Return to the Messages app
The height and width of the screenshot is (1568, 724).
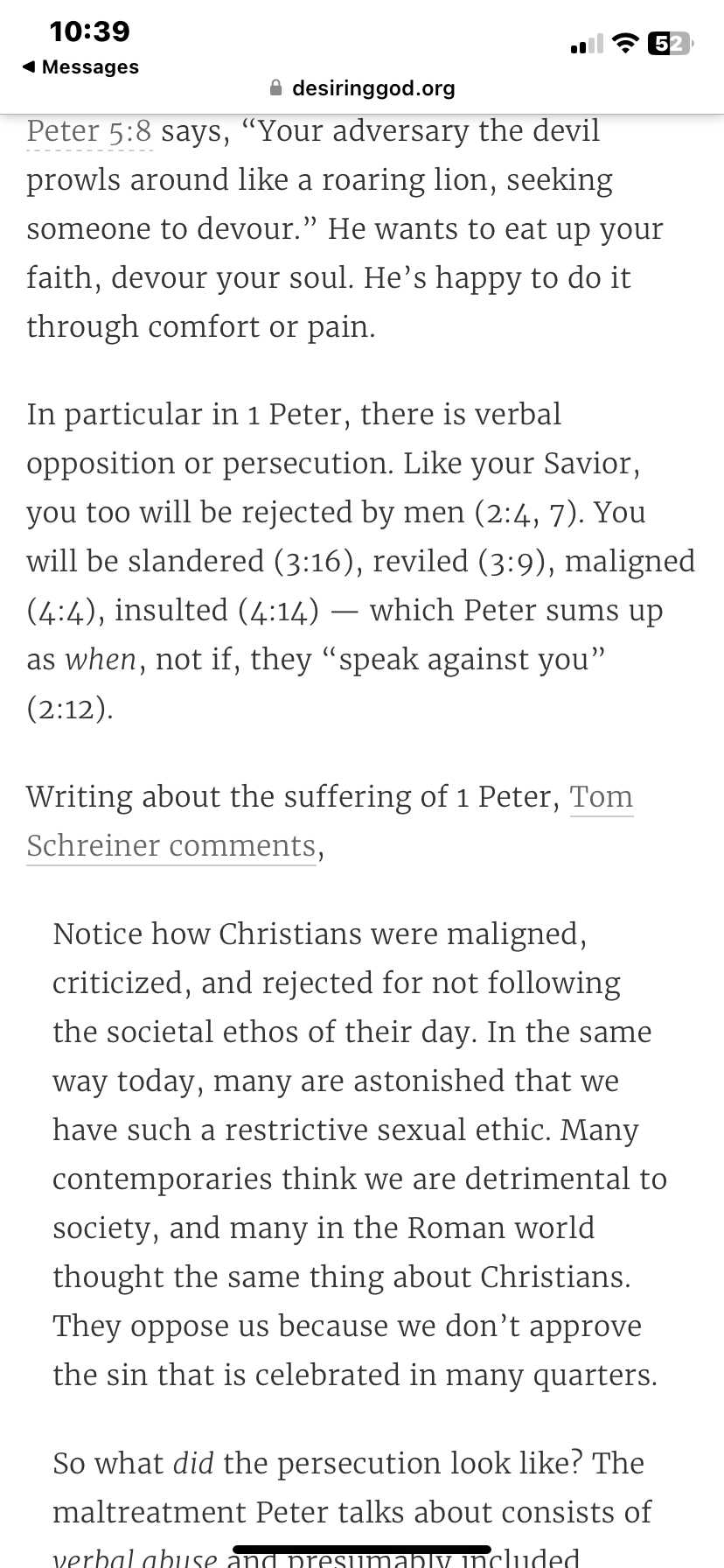(80, 67)
